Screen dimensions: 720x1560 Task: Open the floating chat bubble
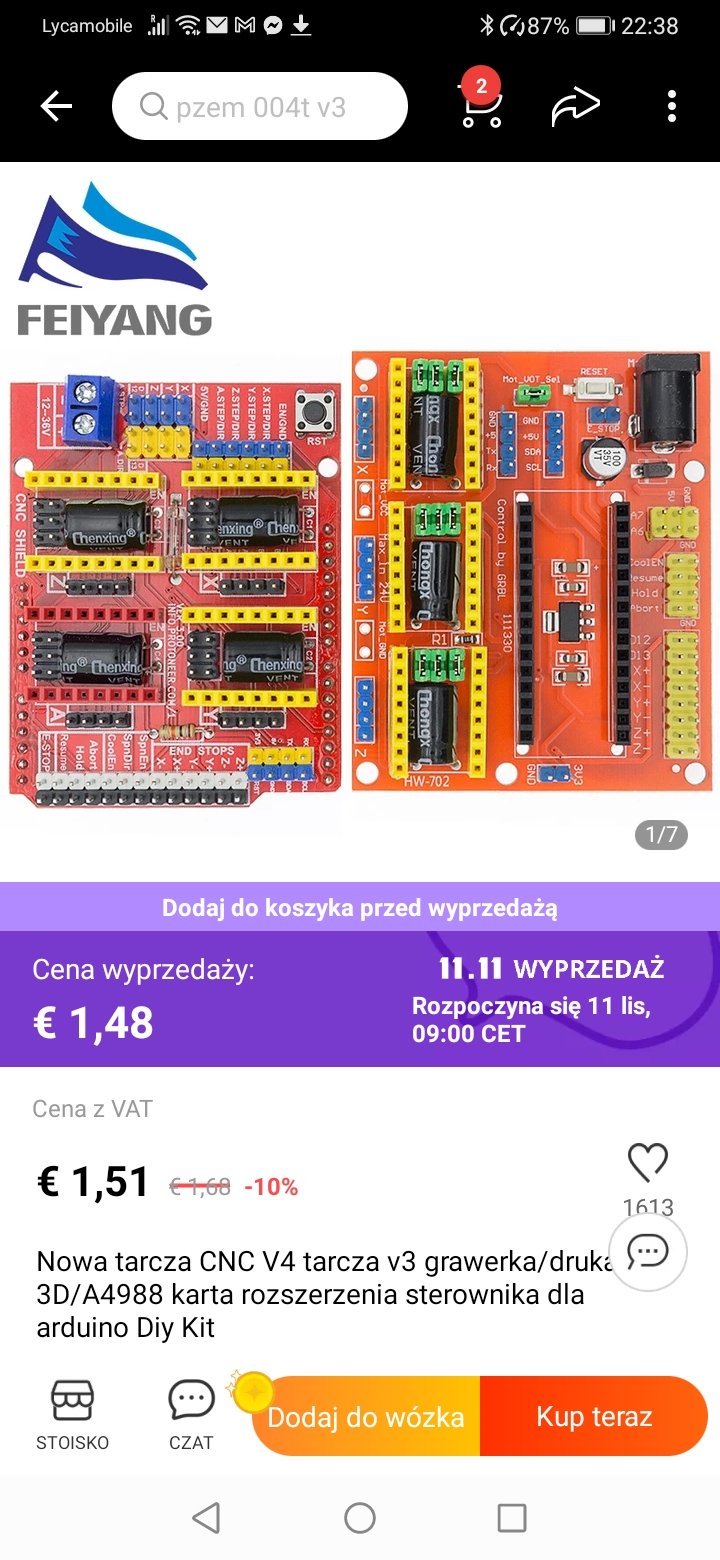point(648,1252)
